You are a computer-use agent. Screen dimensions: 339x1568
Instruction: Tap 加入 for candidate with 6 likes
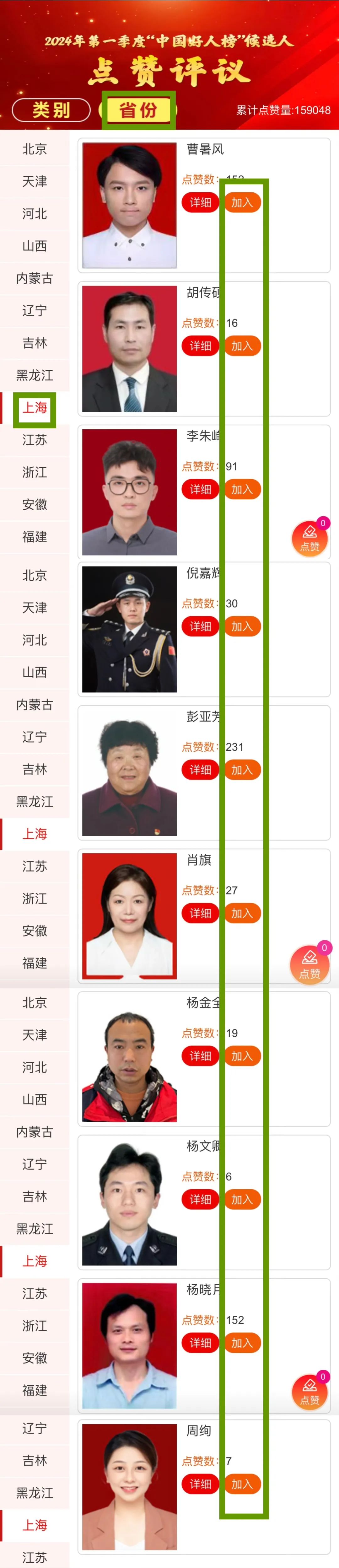pyautogui.click(x=242, y=1199)
